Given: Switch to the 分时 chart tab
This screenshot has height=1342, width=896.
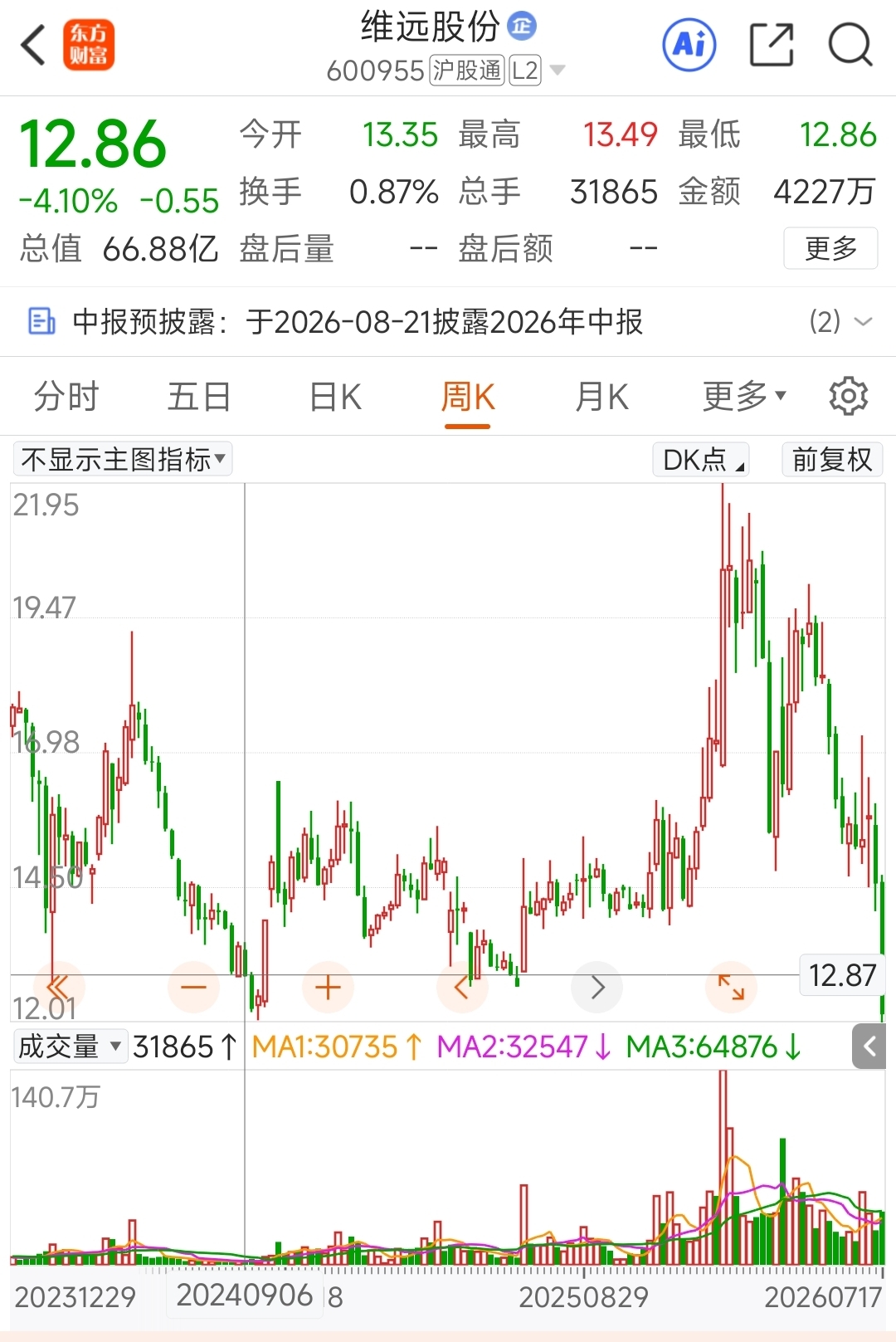Looking at the screenshot, I should [66, 397].
